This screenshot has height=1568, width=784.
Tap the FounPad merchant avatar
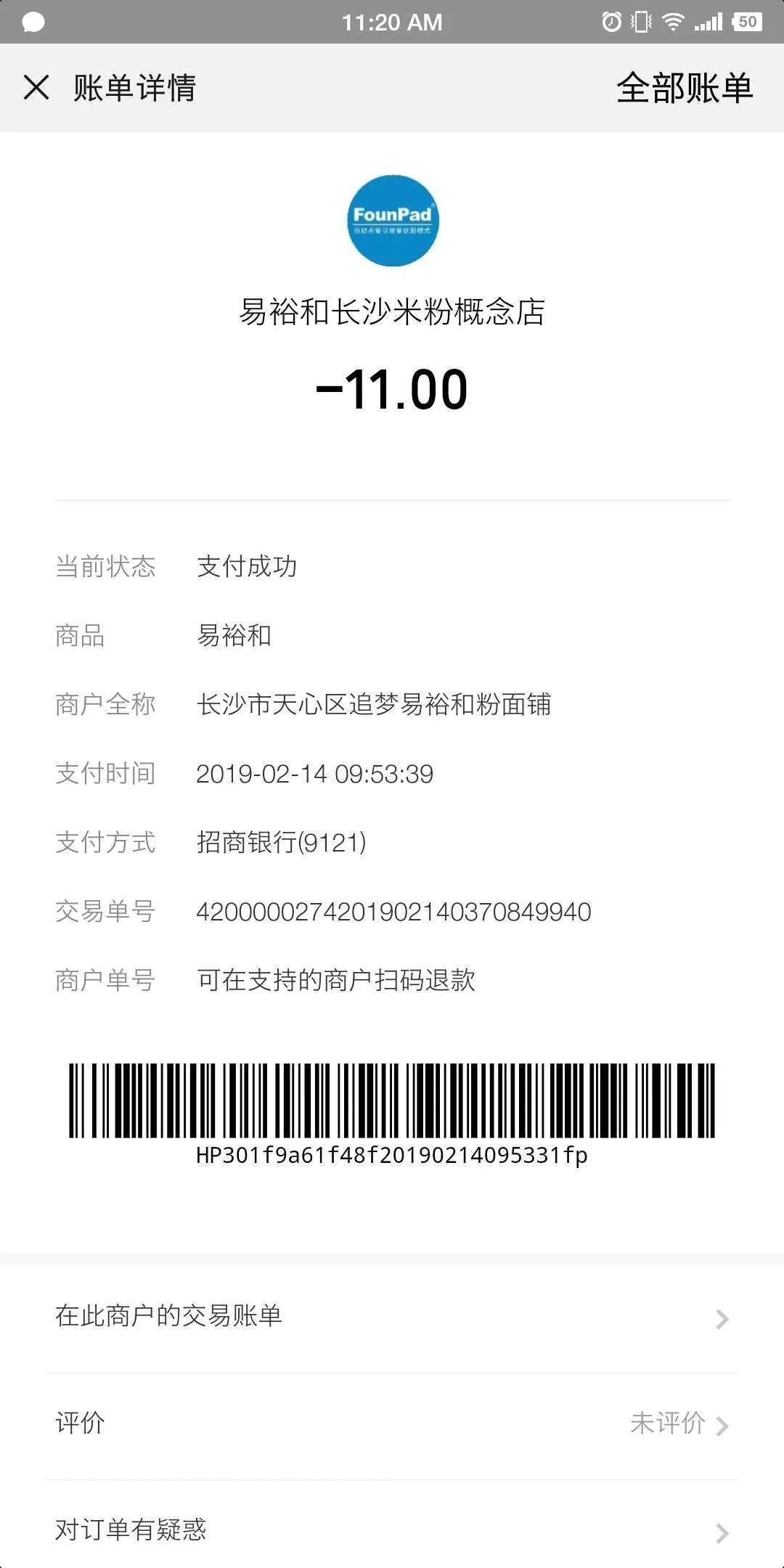tap(393, 221)
